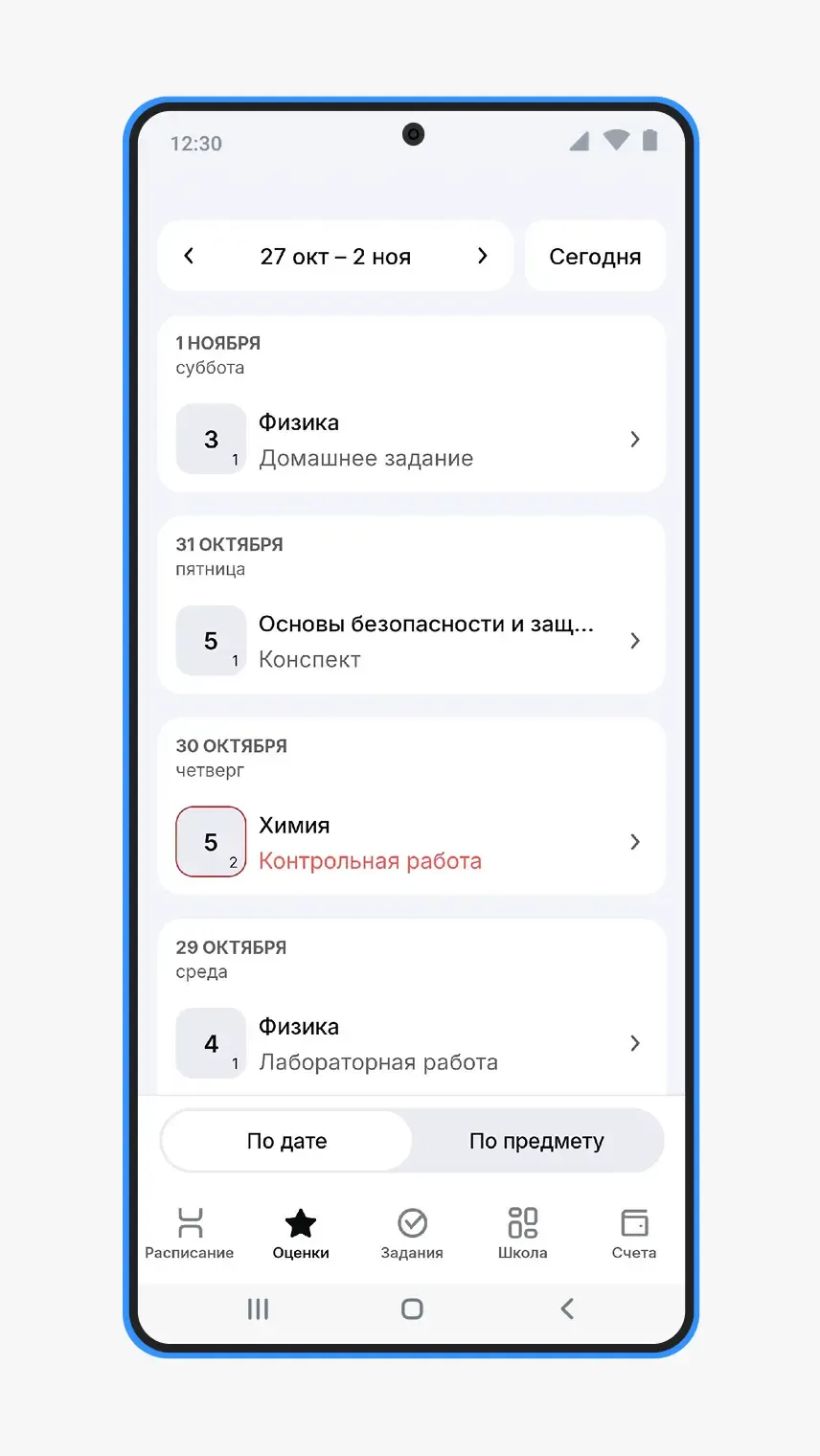Tap the Android home circle icon
Viewport: 820px width, 1456px height.
click(412, 1308)
